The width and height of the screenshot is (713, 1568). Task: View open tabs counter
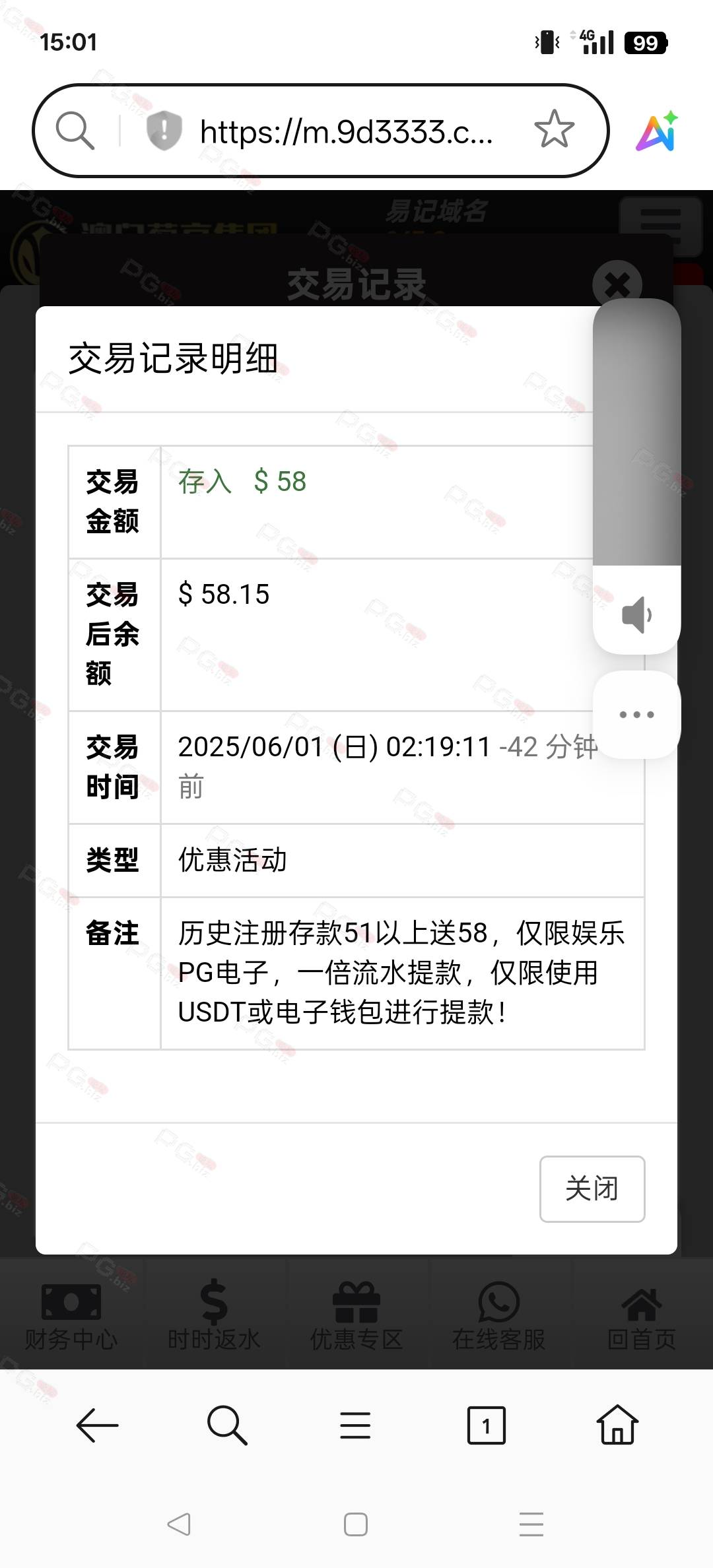pyautogui.click(x=486, y=1425)
